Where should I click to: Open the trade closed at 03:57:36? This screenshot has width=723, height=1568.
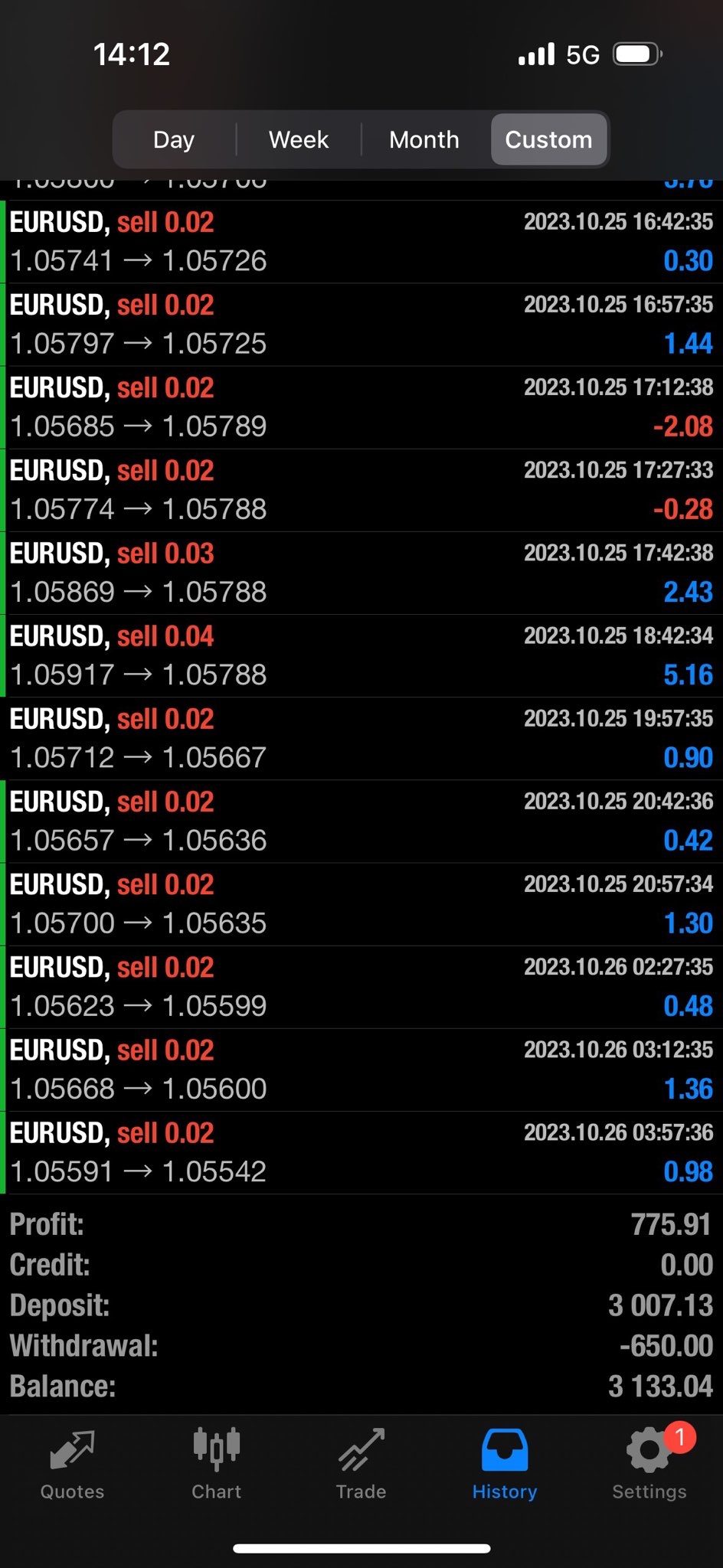point(361,1152)
